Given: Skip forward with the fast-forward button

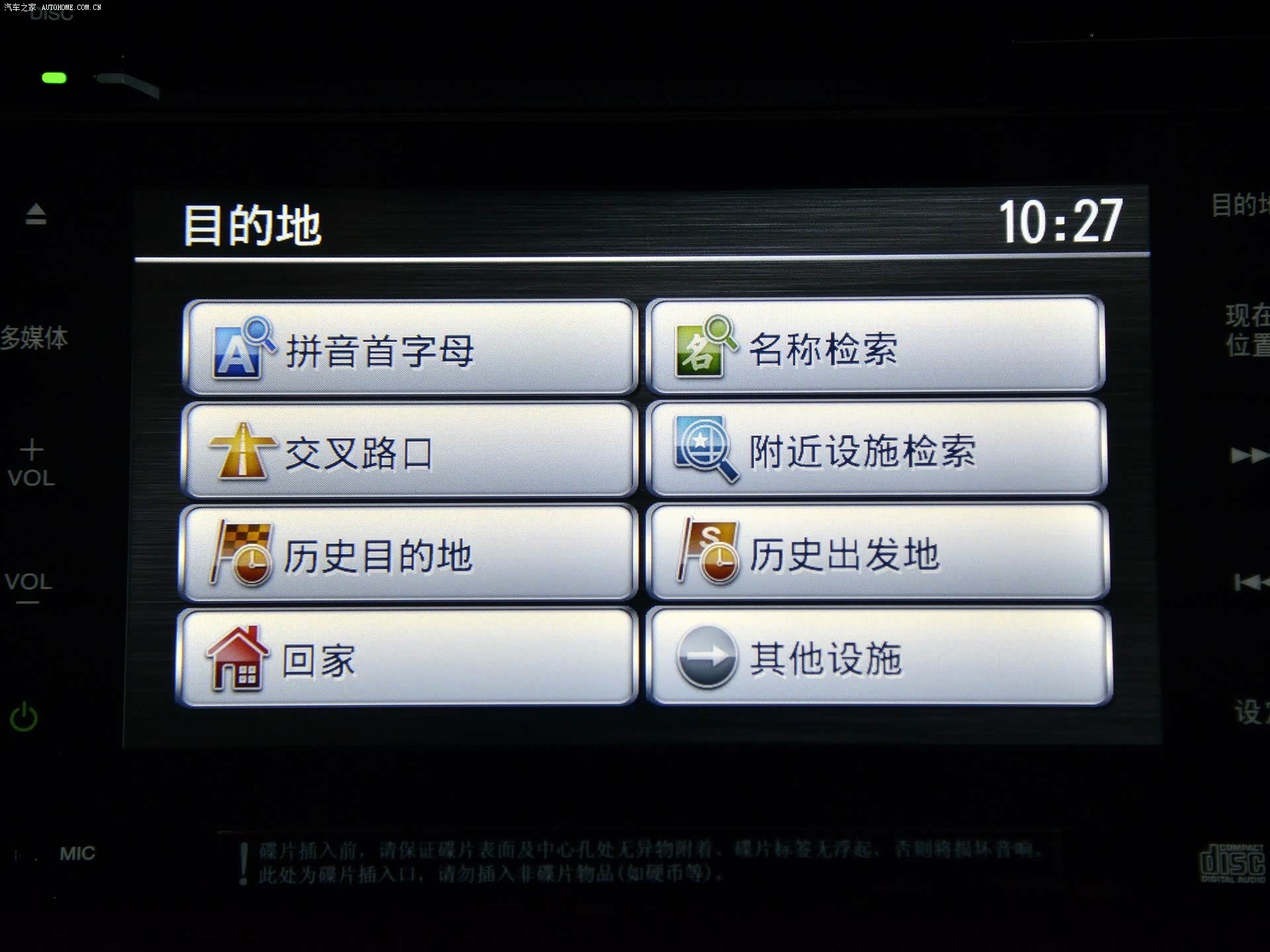Looking at the screenshot, I should click(x=1249, y=456).
